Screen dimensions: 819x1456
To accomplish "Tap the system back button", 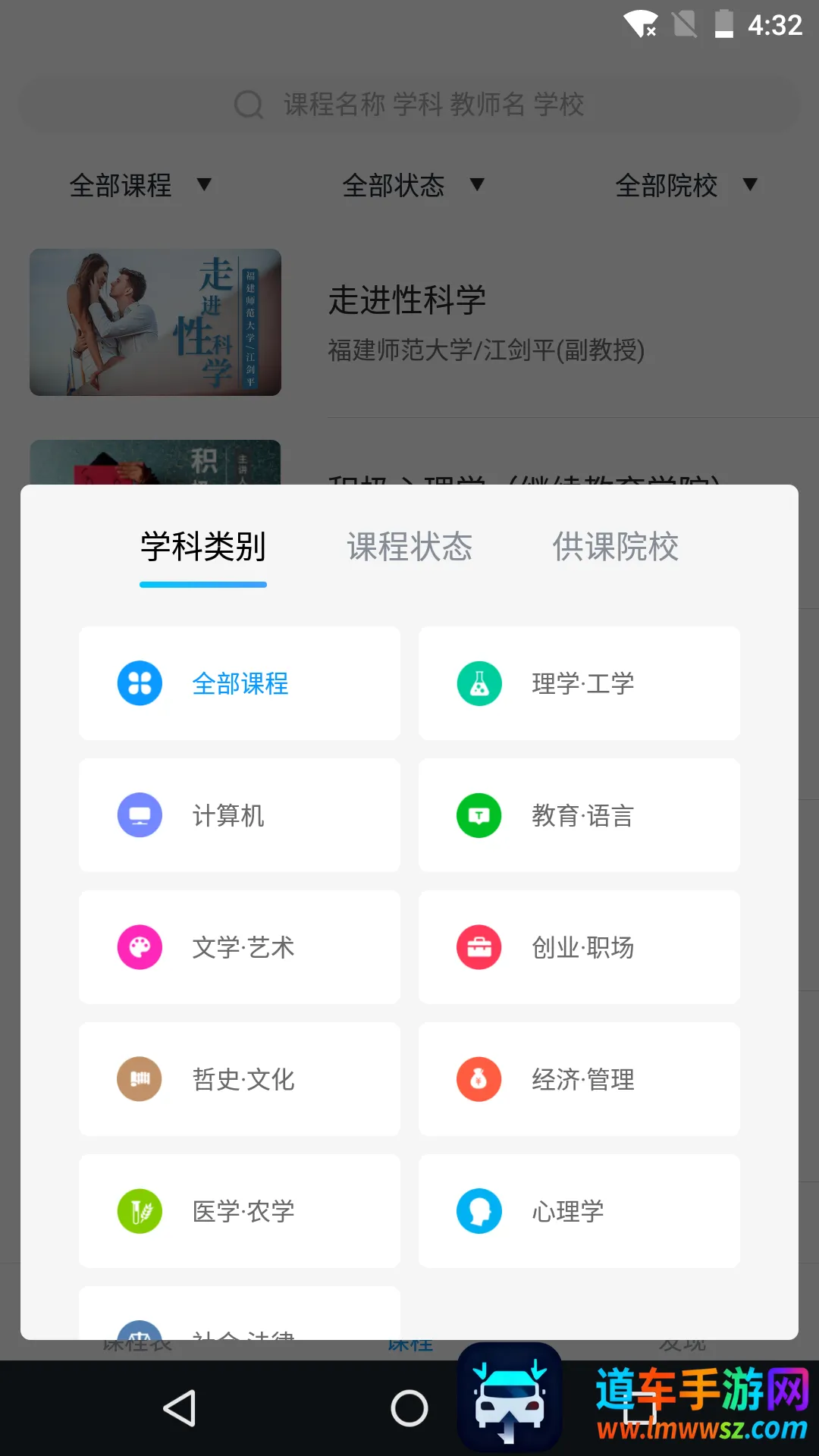I will pyautogui.click(x=180, y=1408).
